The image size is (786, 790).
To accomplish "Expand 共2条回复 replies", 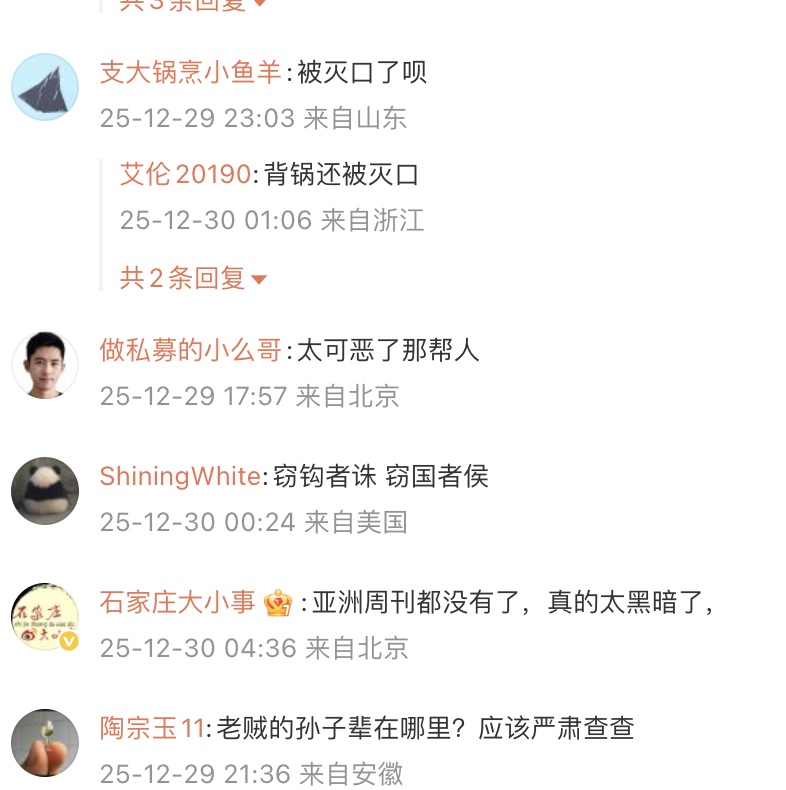I will point(193,278).
